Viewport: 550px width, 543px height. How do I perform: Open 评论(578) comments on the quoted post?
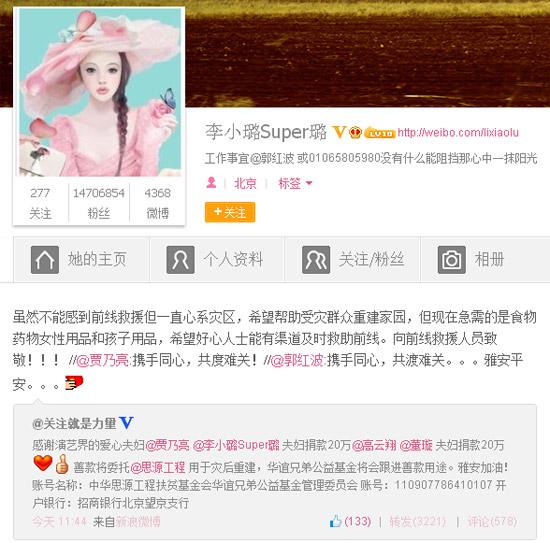click(492, 522)
